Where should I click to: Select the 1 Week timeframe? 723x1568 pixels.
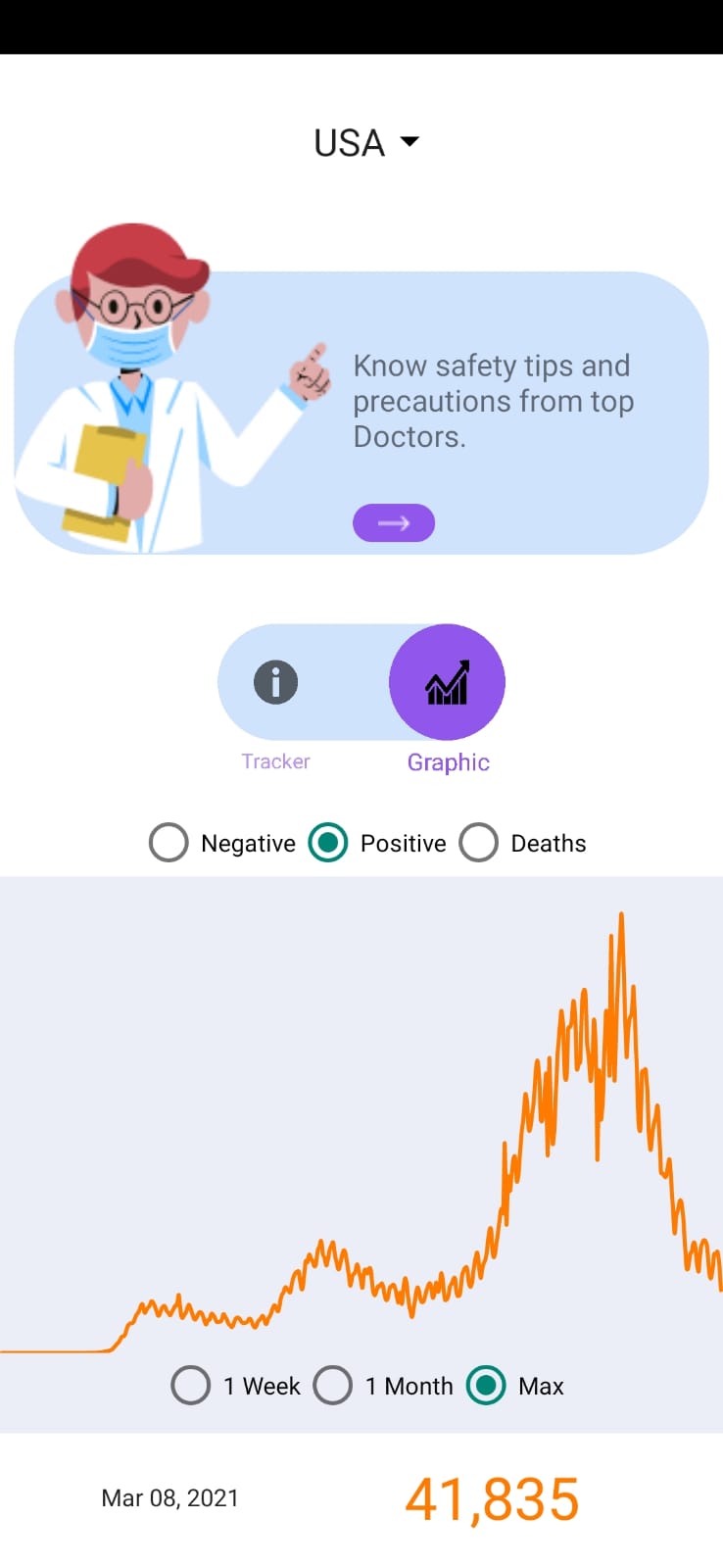point(191,1386)
